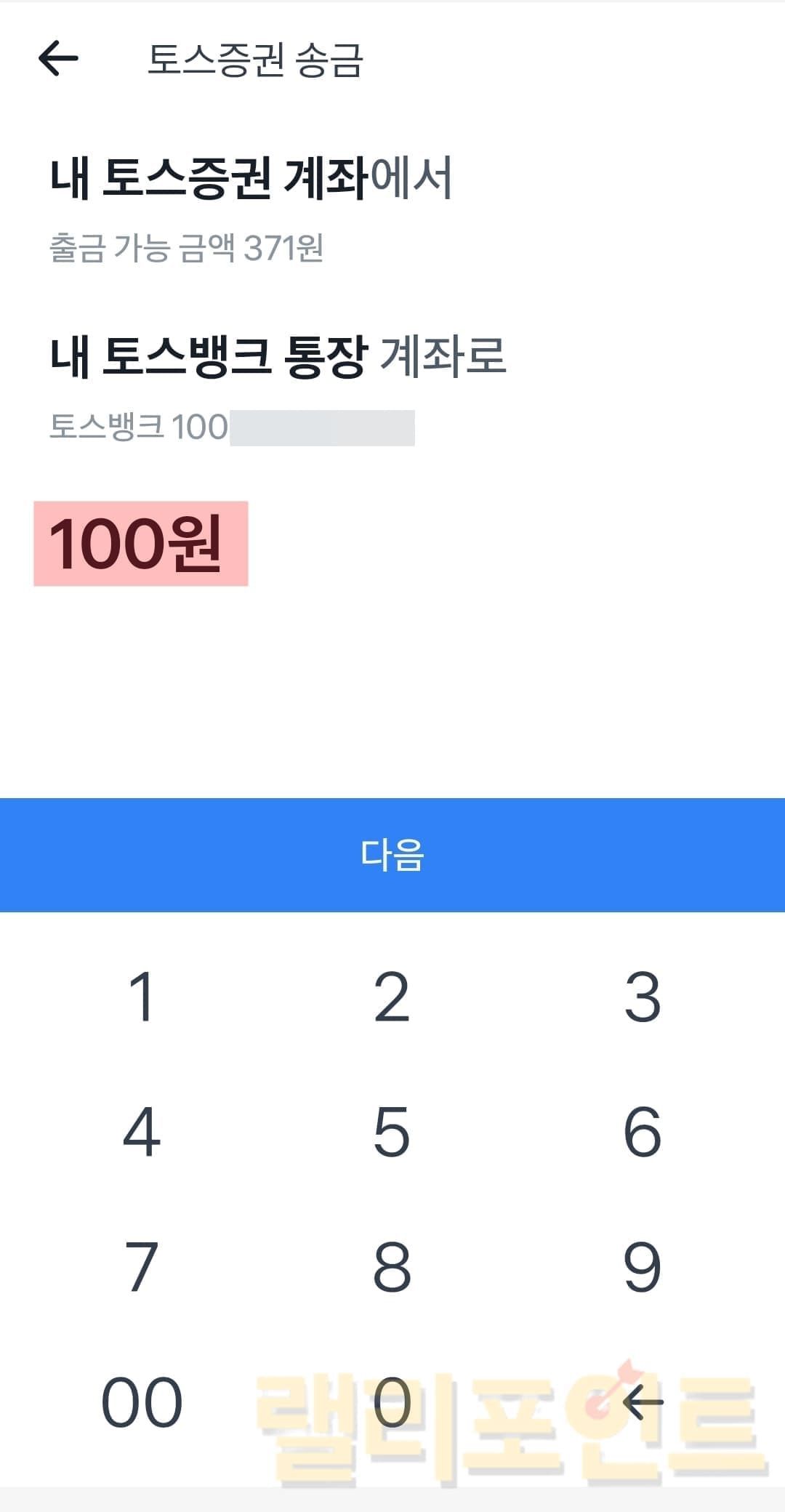Enter digit 3 on the keypad
Image resolution: width=785 pixels, height=1512 pixels.
643,997
